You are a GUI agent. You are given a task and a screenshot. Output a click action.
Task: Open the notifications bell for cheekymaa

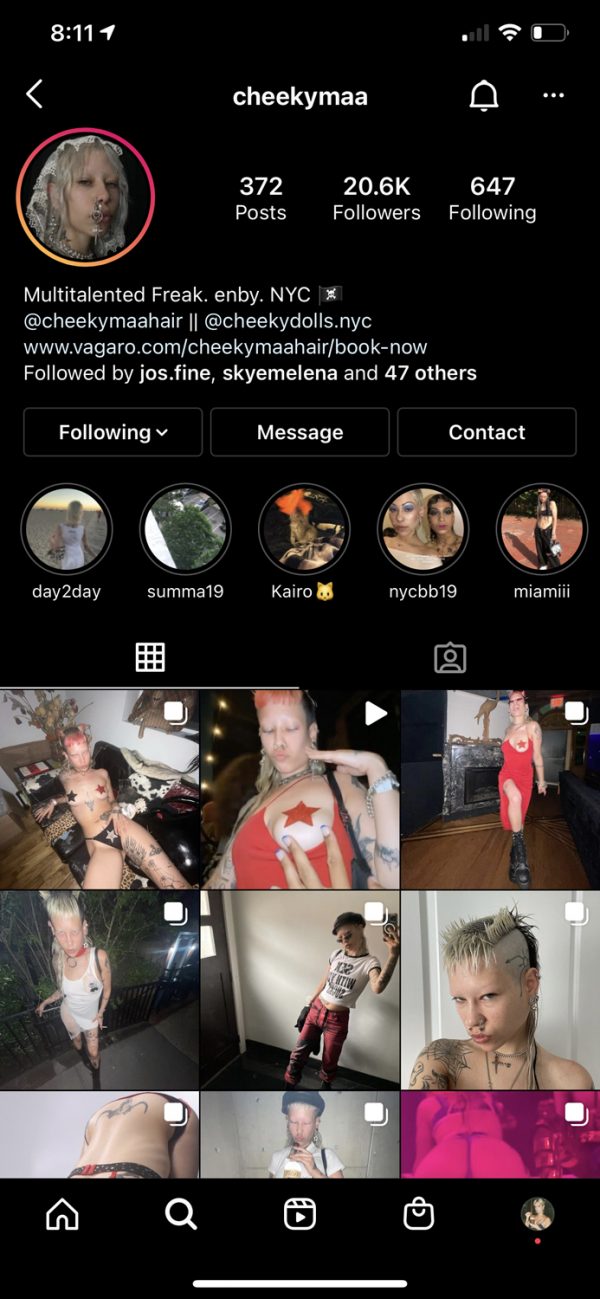(484, 96)
